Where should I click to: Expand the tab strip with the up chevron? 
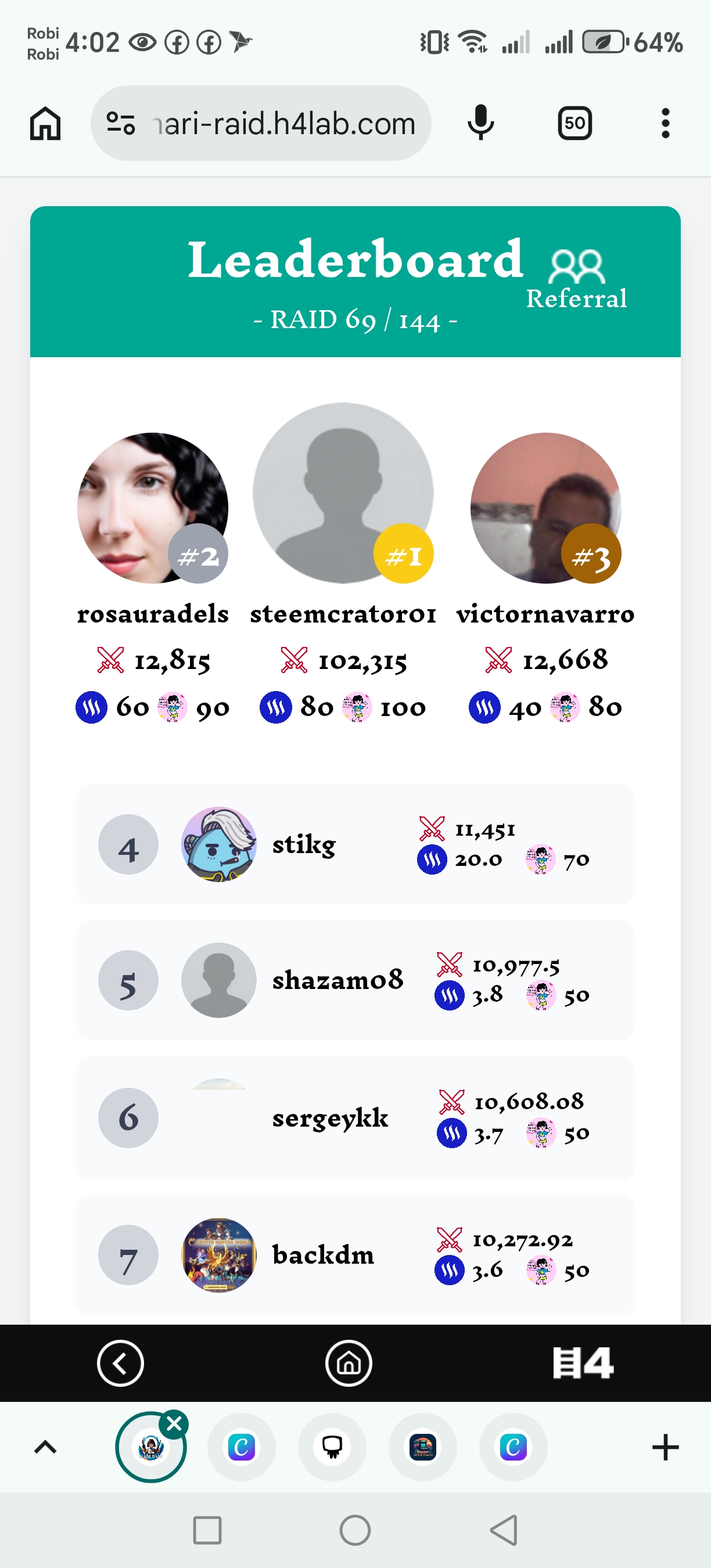click(46, 1447)
